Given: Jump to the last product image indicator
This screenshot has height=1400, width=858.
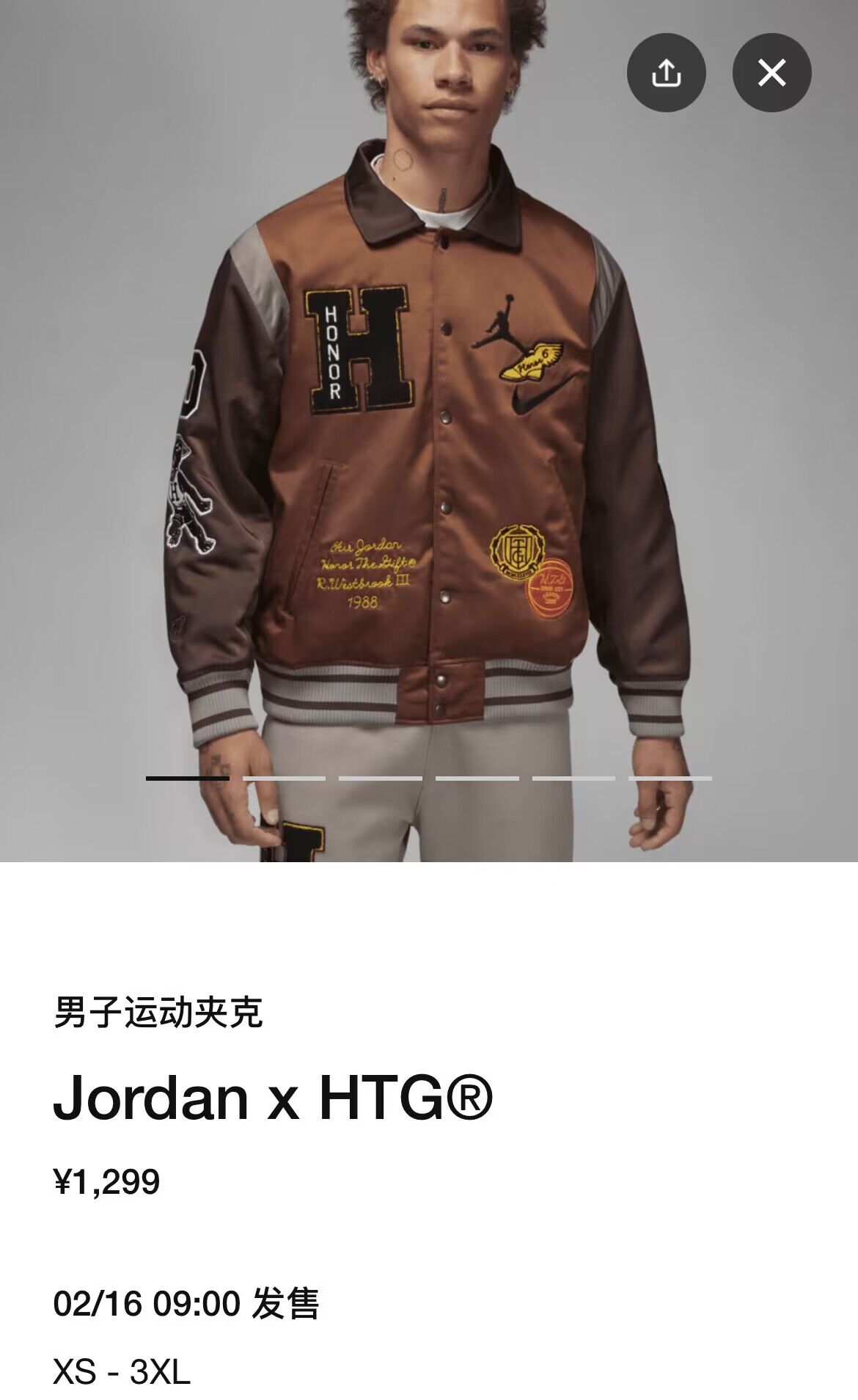Looking at the screenshot, I should (x=670, y=778).
